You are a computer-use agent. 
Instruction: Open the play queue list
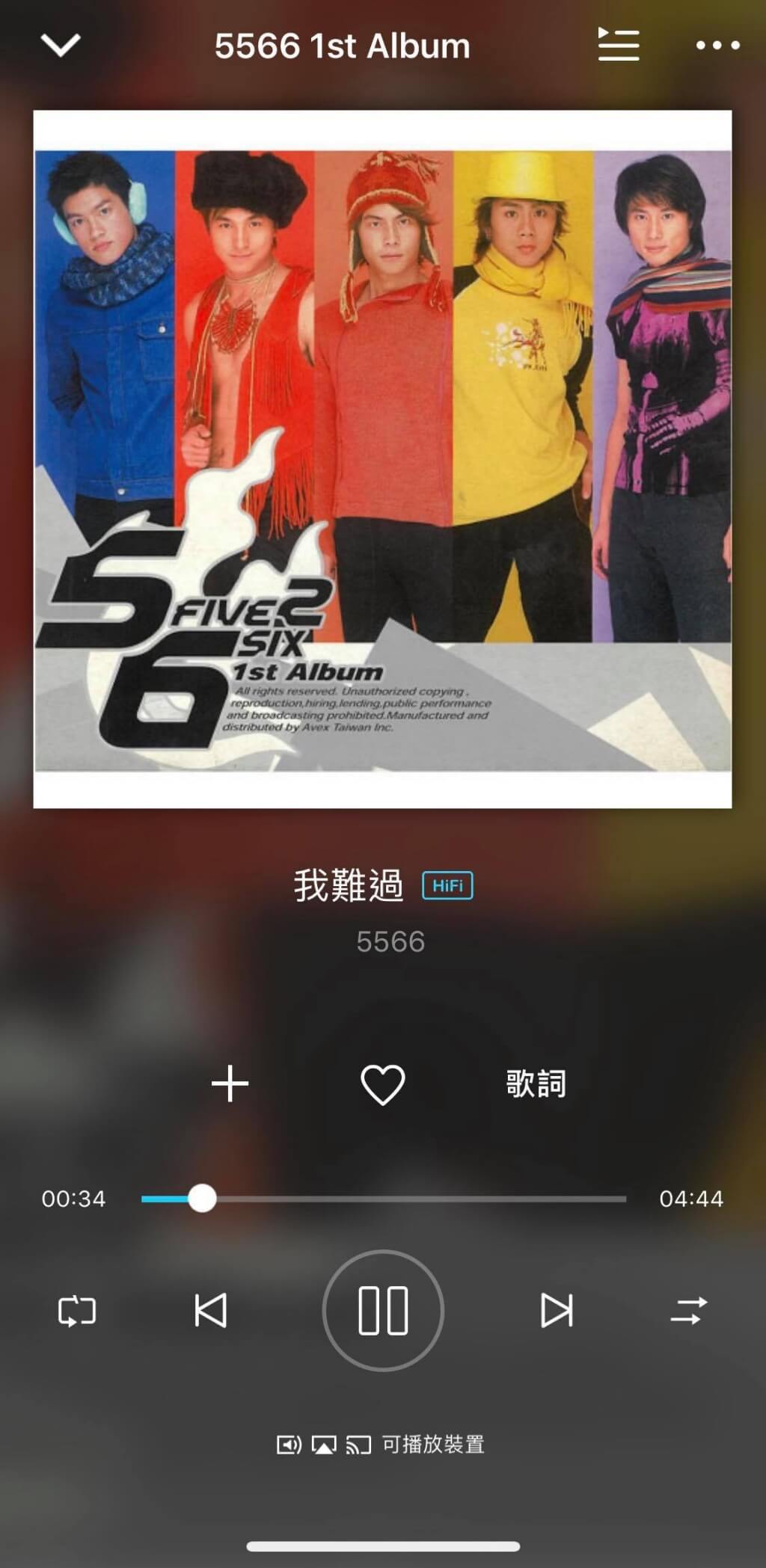pos(618,45)
